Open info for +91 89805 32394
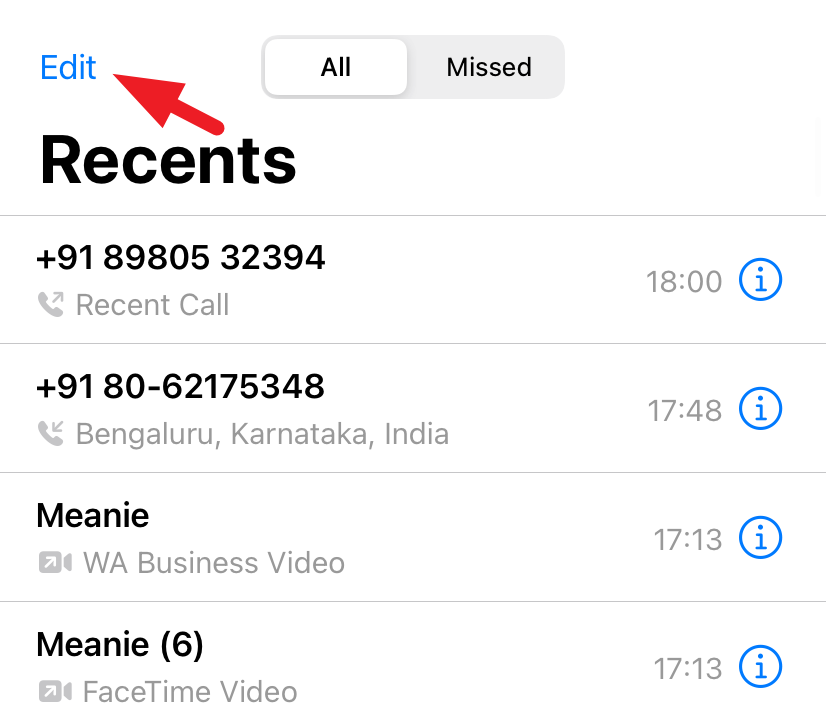Screen dimensions: 826x728 760,281
